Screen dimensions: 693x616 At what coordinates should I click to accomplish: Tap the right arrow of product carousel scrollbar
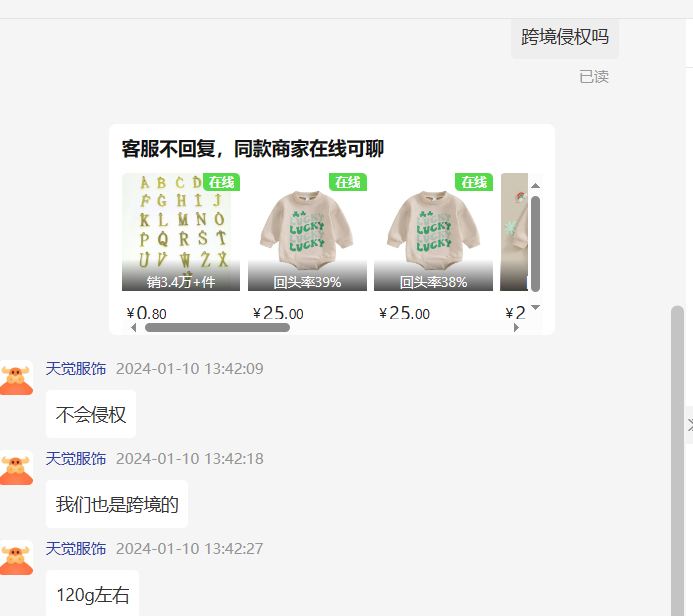tap(516, 327)
